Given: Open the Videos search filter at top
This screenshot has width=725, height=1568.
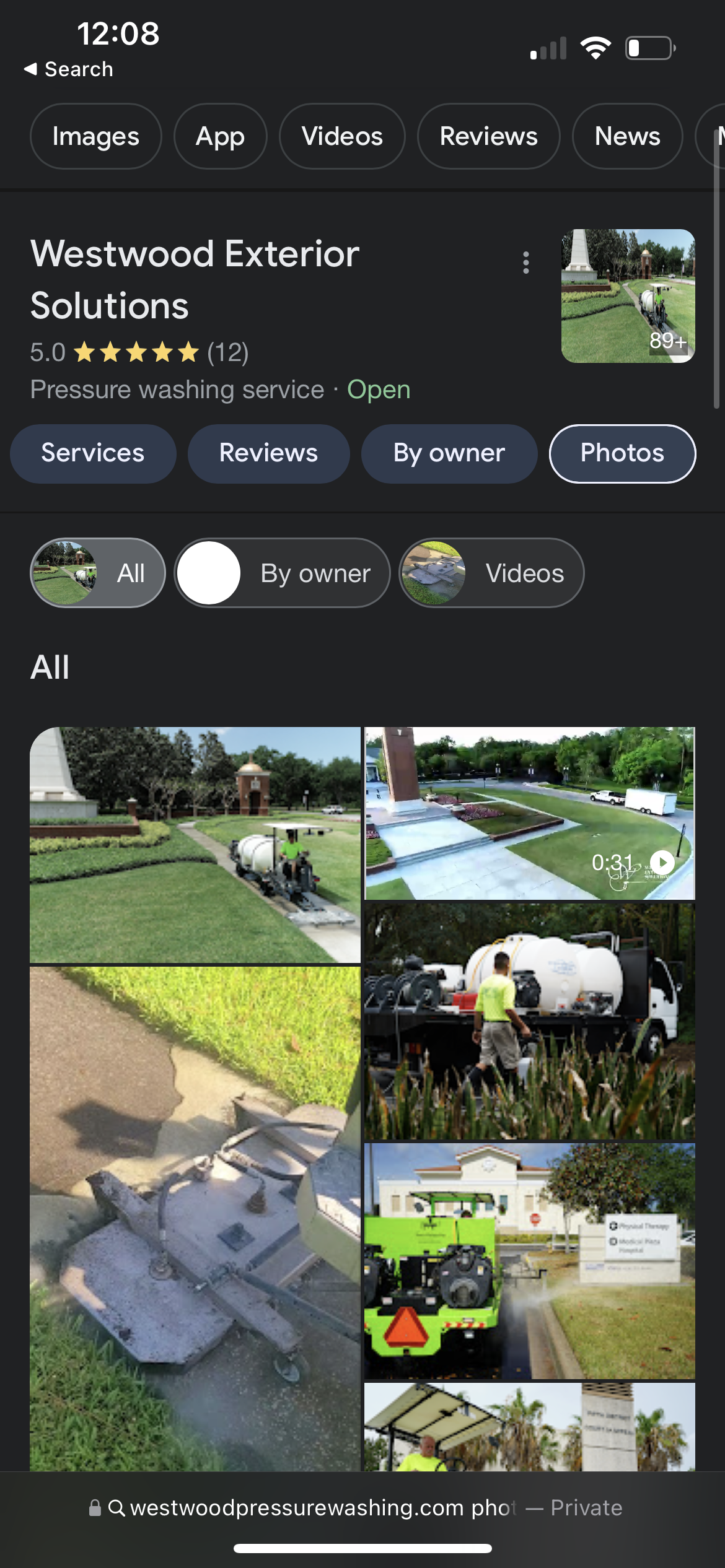Looking at the screenshot, I should coord(342,136).
